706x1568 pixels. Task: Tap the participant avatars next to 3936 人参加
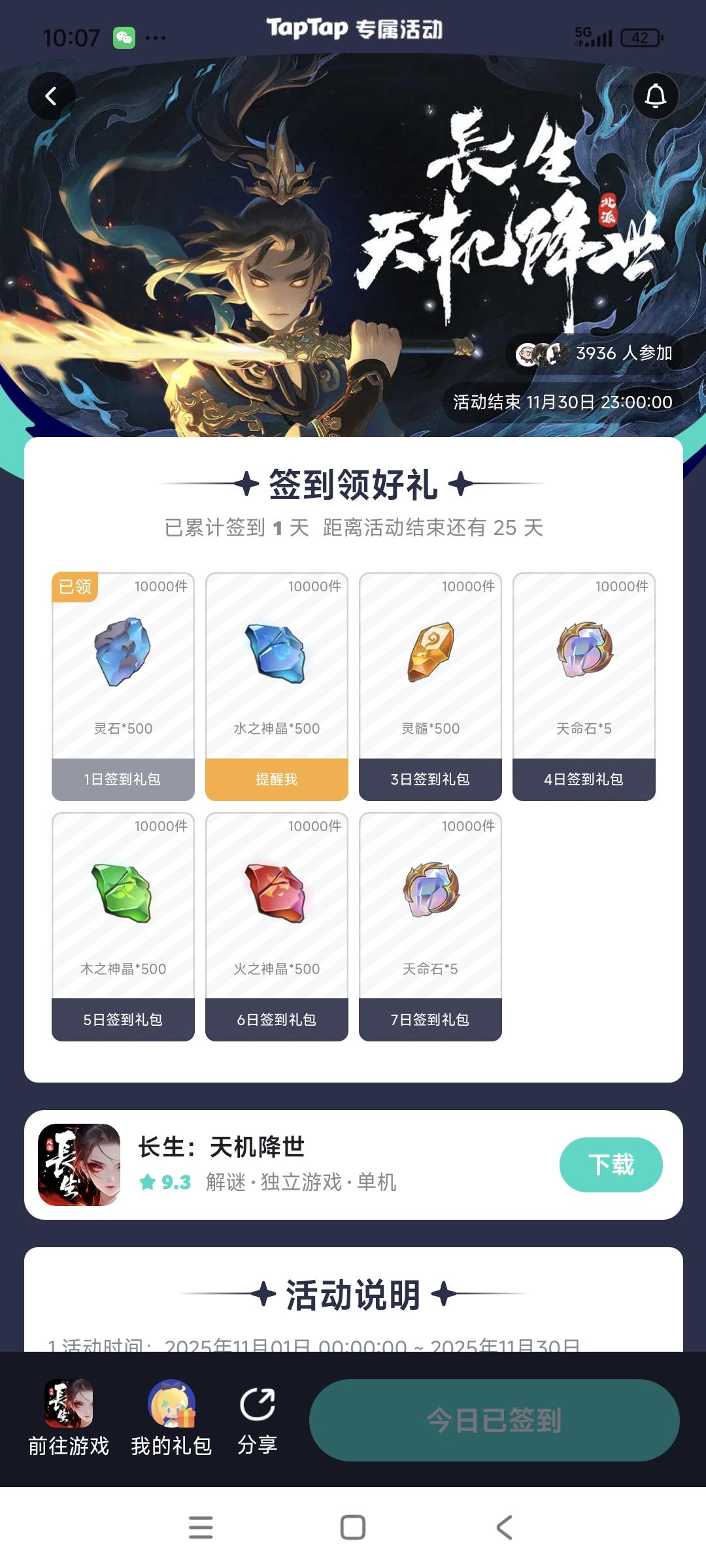click(541, 354)
